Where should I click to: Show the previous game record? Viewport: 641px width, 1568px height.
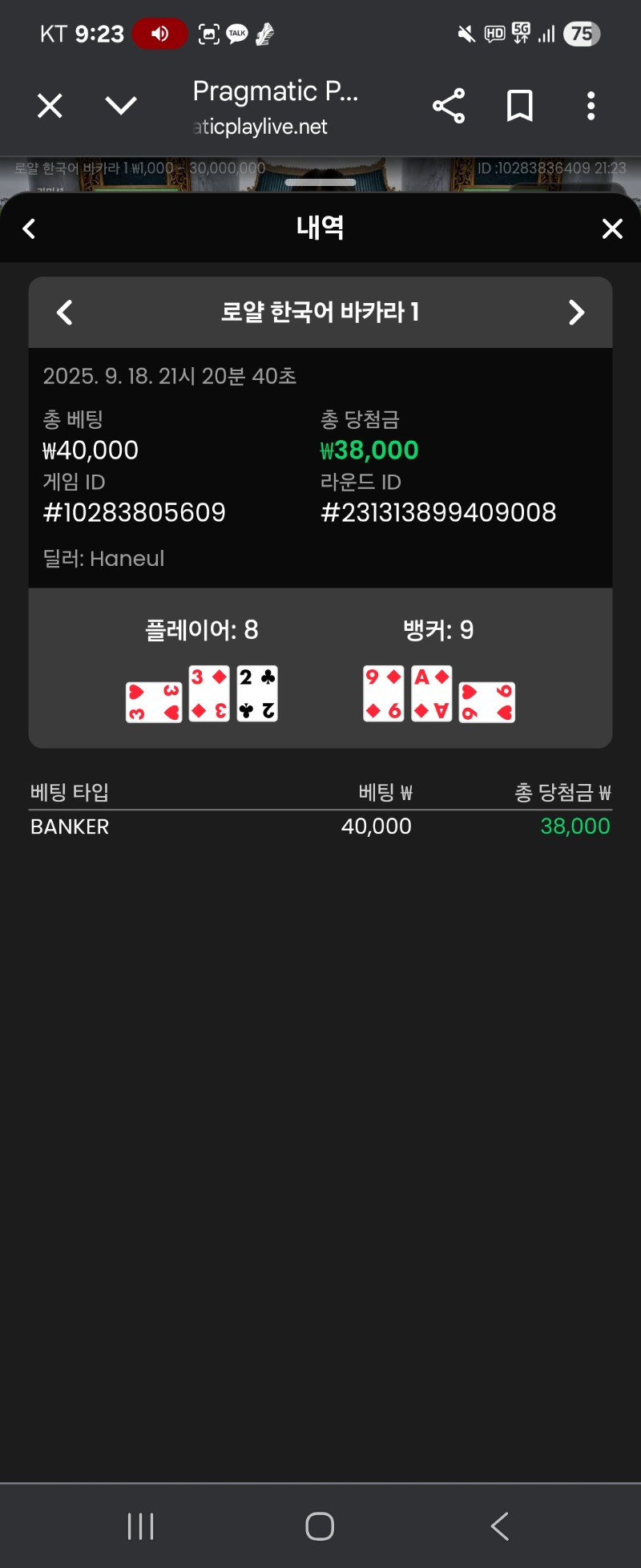tap(65, 313)
